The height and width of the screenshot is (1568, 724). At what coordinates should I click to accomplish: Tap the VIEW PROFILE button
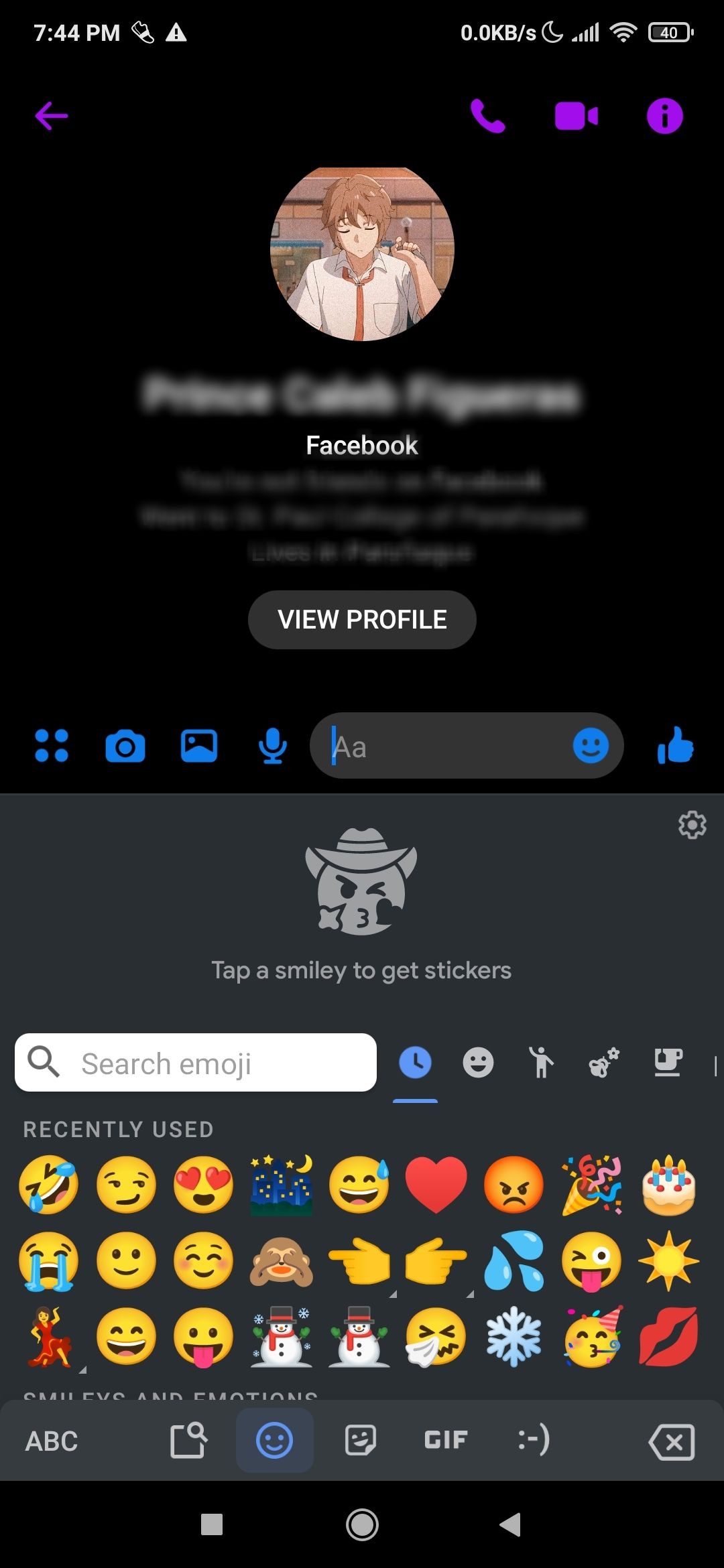click(361, 619)
